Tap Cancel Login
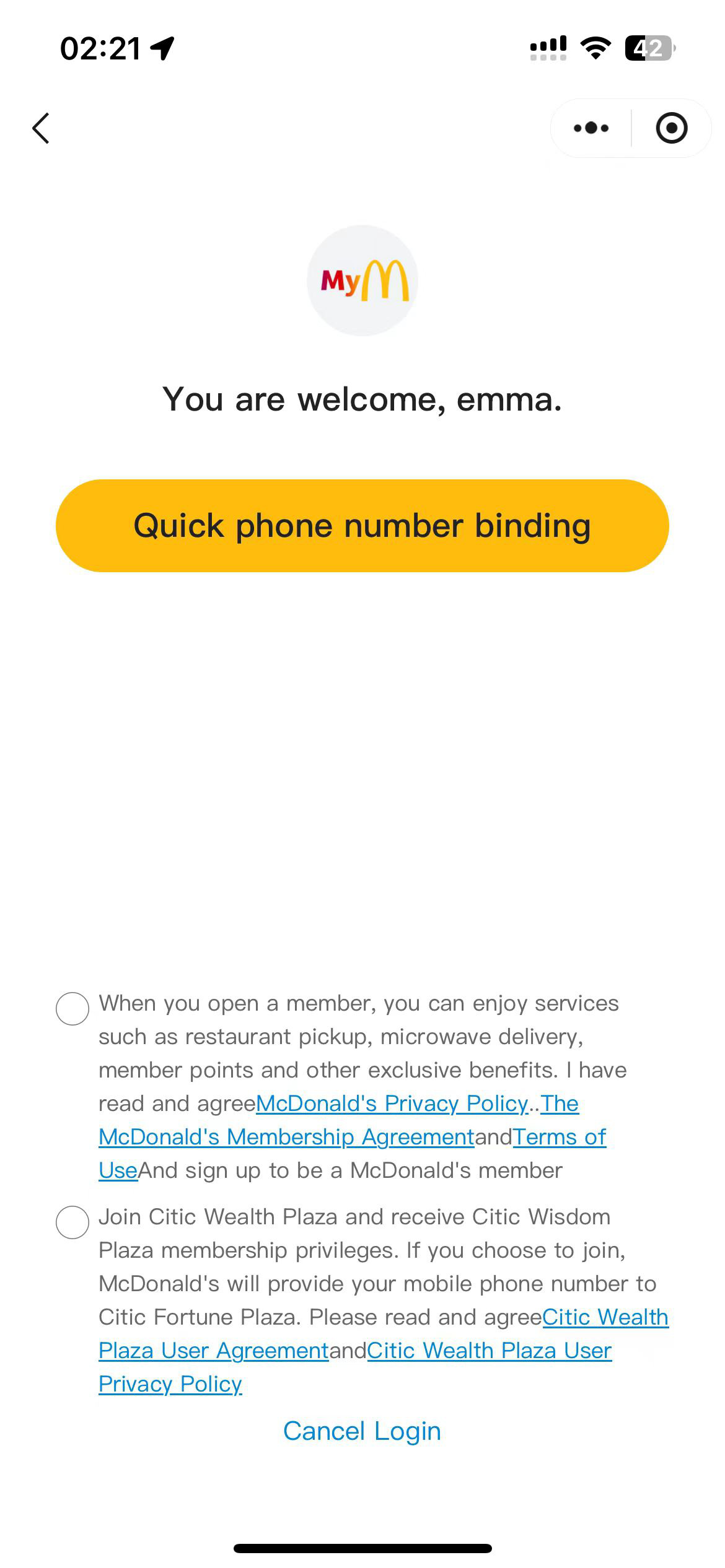The width and height of the screenshot is (725, 1568). [x=362, y=1431]
